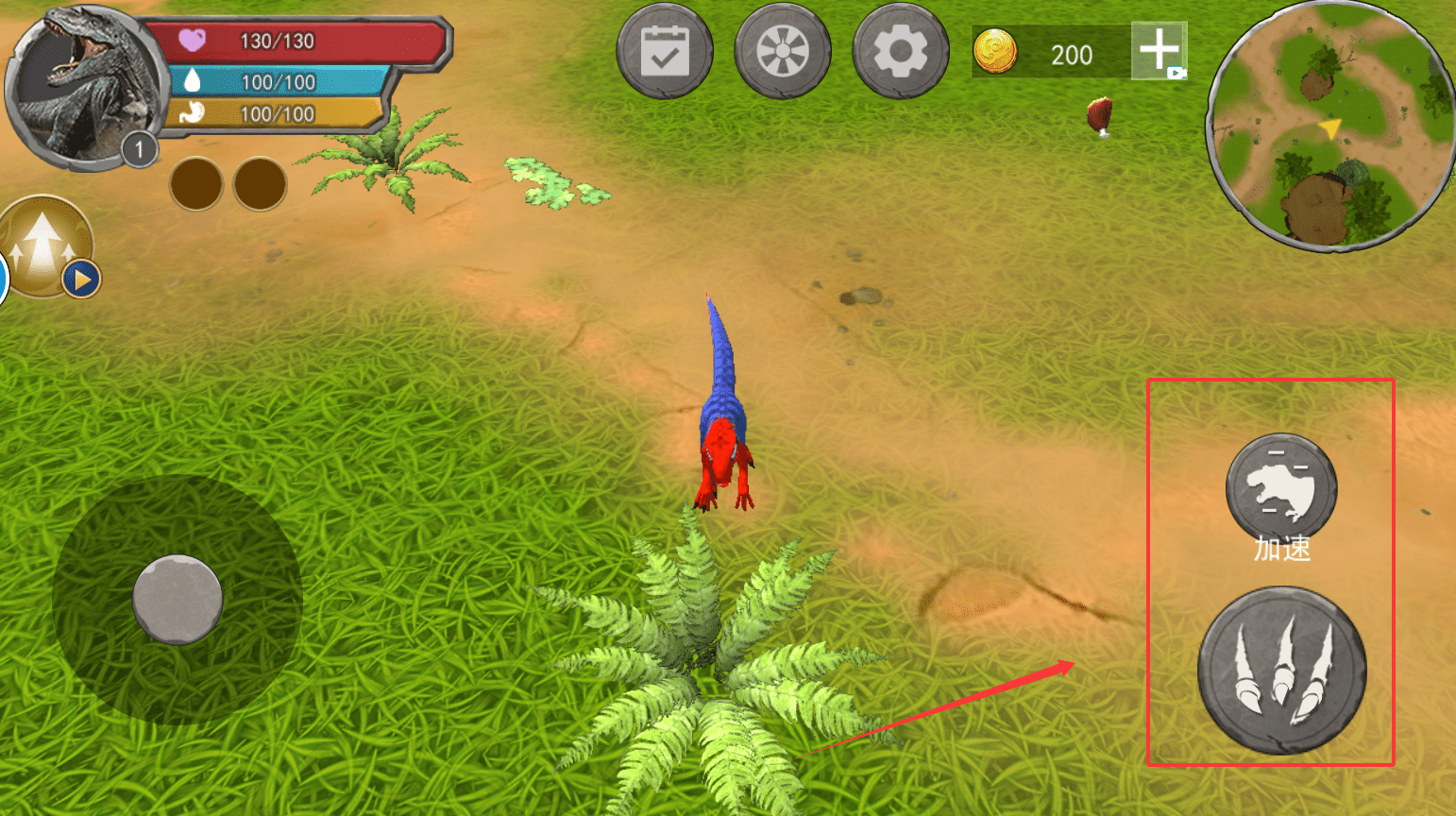Tap the level-up arrows video button
The width and height of the screenshot is (1456, 816).
(47, 246)
